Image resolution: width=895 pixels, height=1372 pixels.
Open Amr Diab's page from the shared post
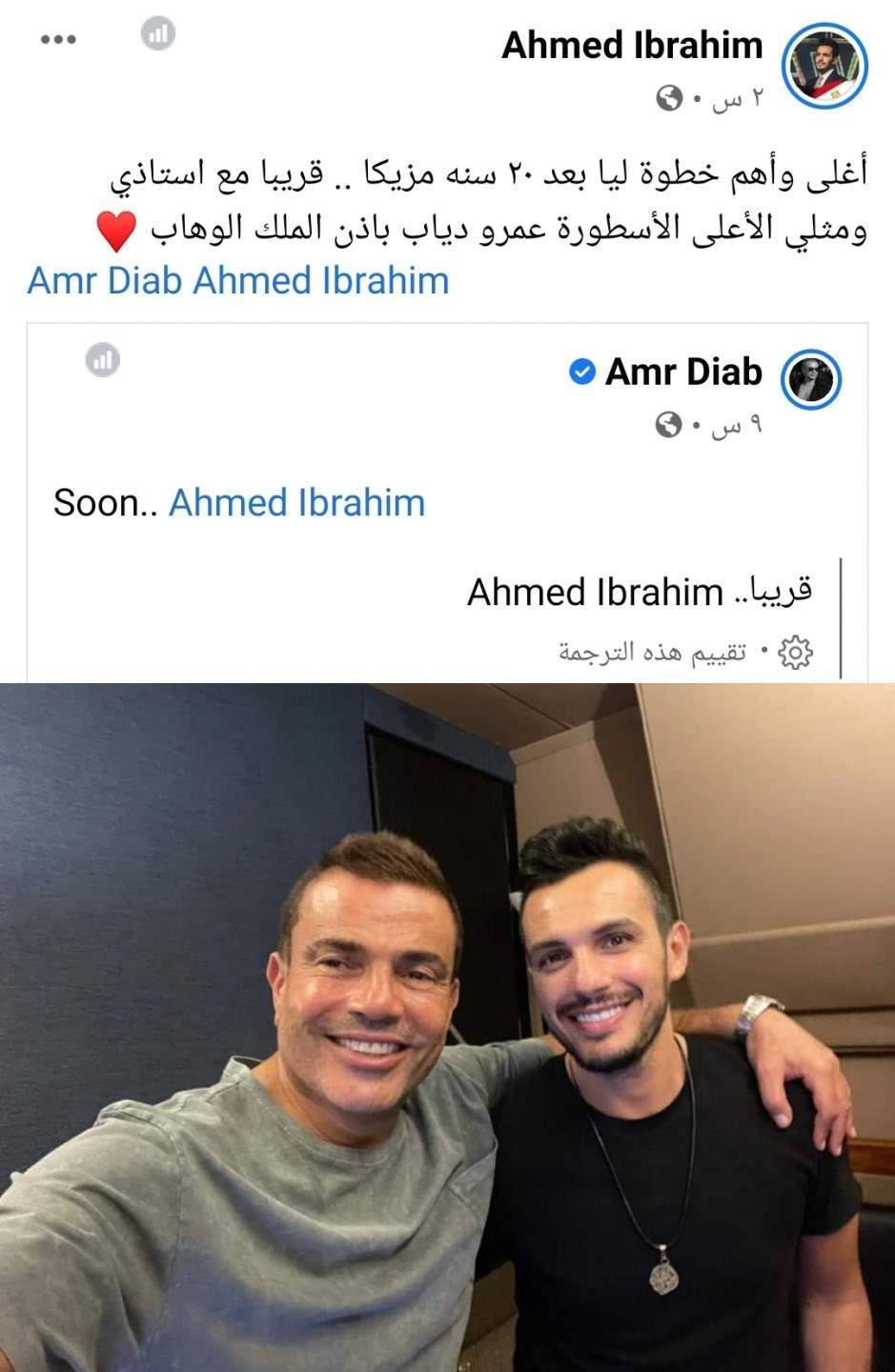point(682,371)
